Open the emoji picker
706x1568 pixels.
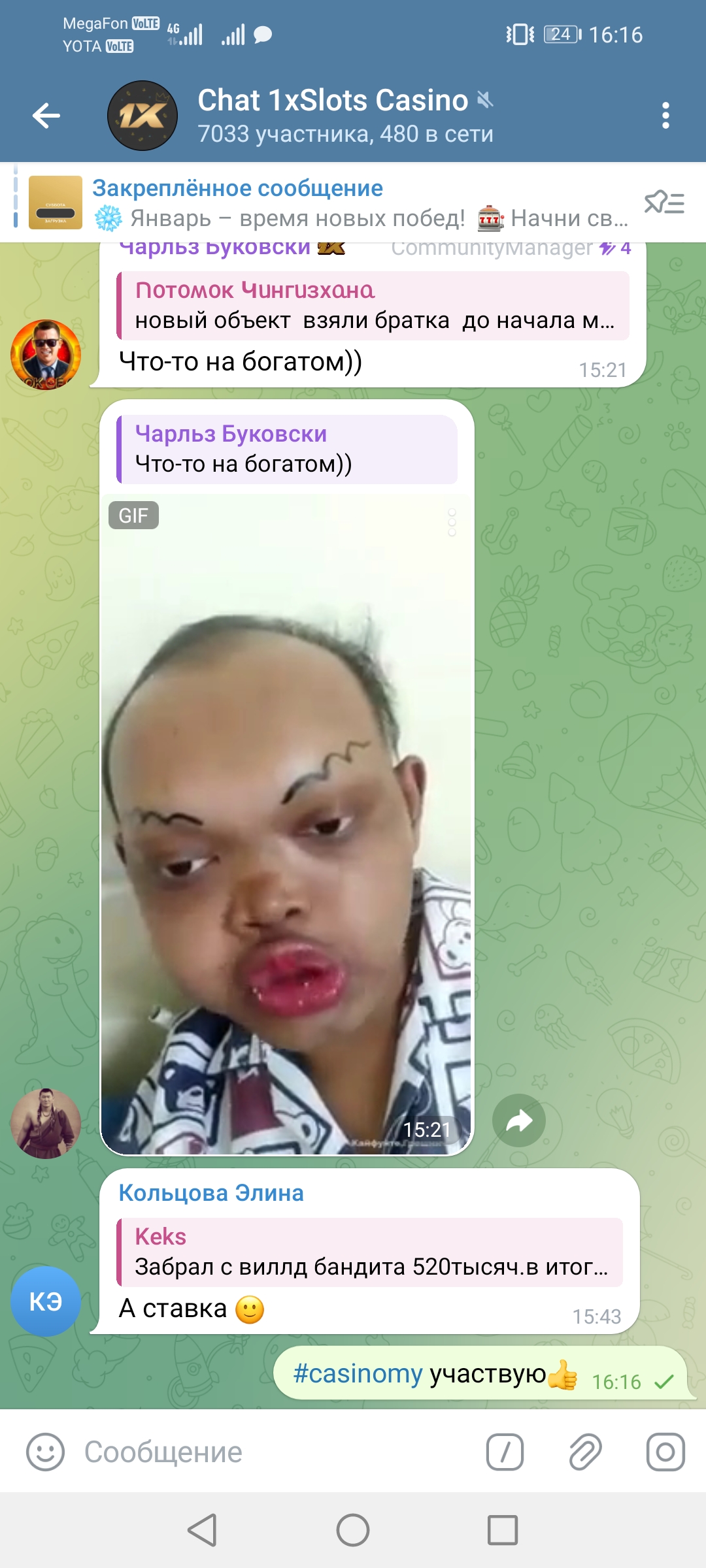pyautogui.click(x=45, y=1452)
